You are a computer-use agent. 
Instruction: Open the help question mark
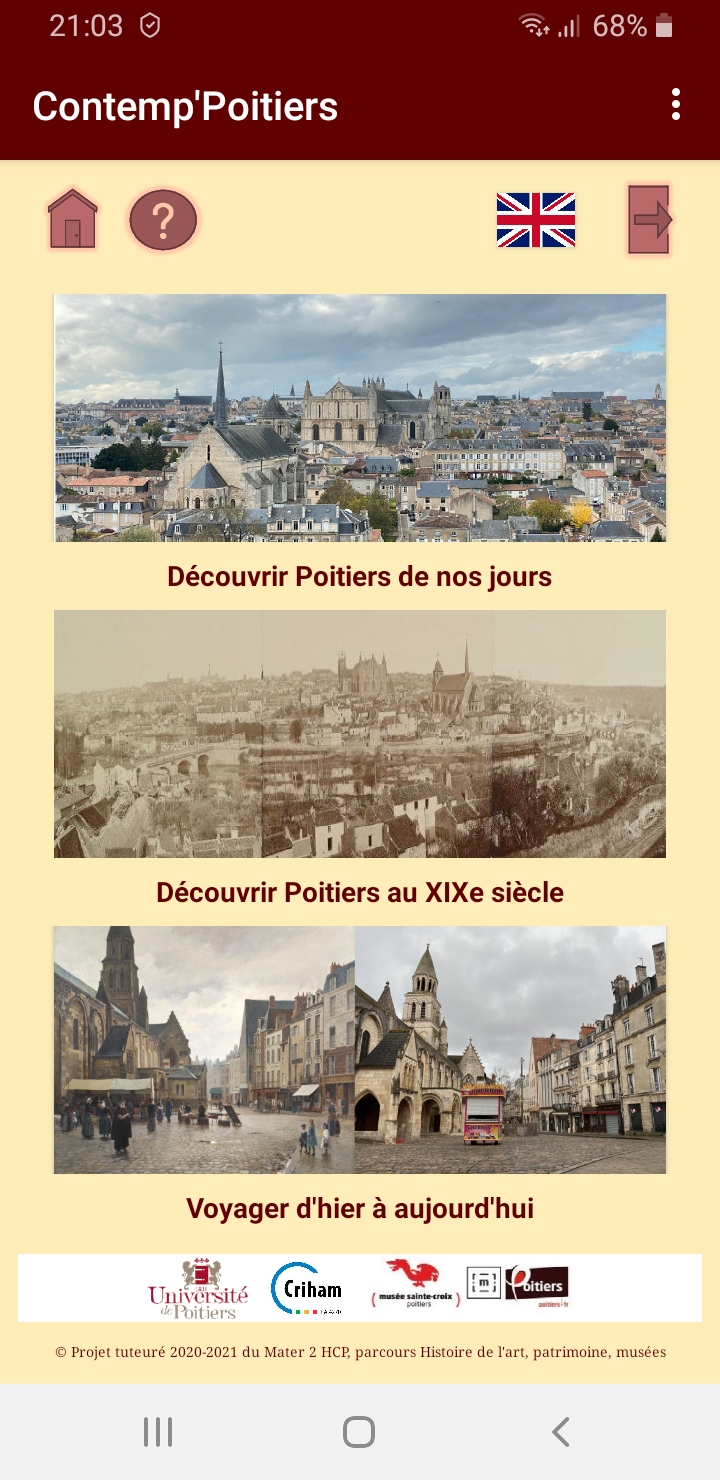(163, 219)
